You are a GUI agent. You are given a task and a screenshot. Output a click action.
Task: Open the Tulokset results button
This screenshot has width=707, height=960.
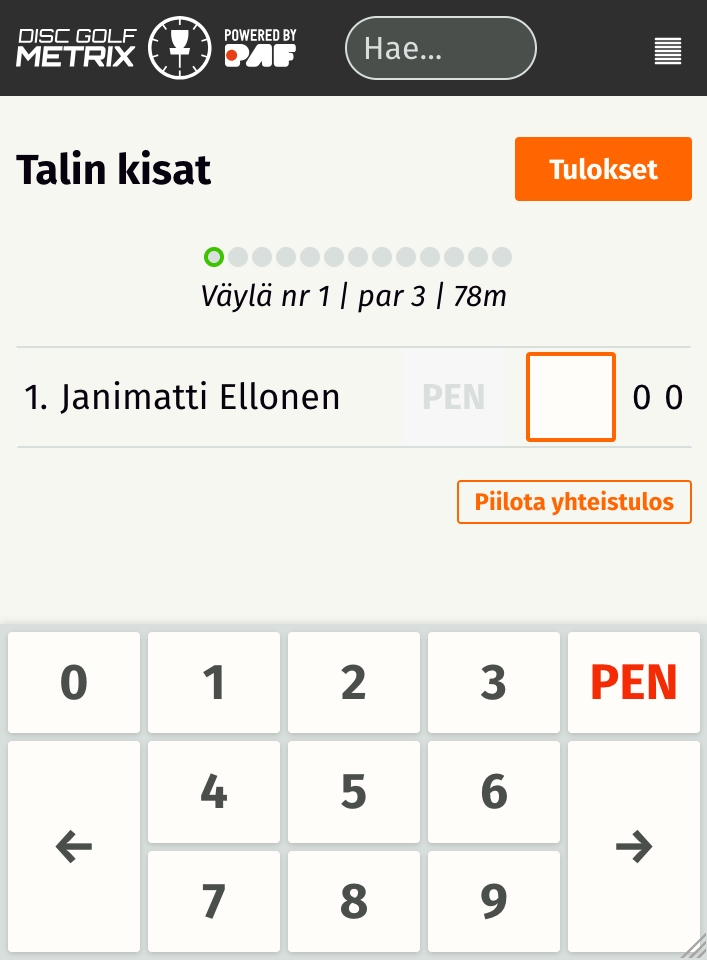click(603, 169)
